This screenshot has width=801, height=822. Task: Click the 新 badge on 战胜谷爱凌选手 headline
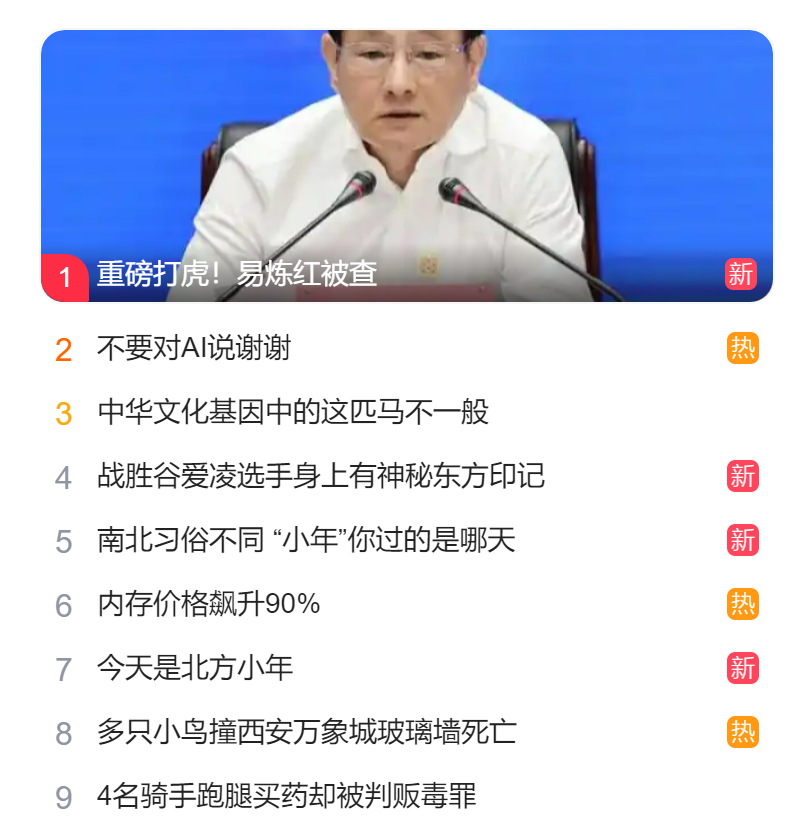742,478
